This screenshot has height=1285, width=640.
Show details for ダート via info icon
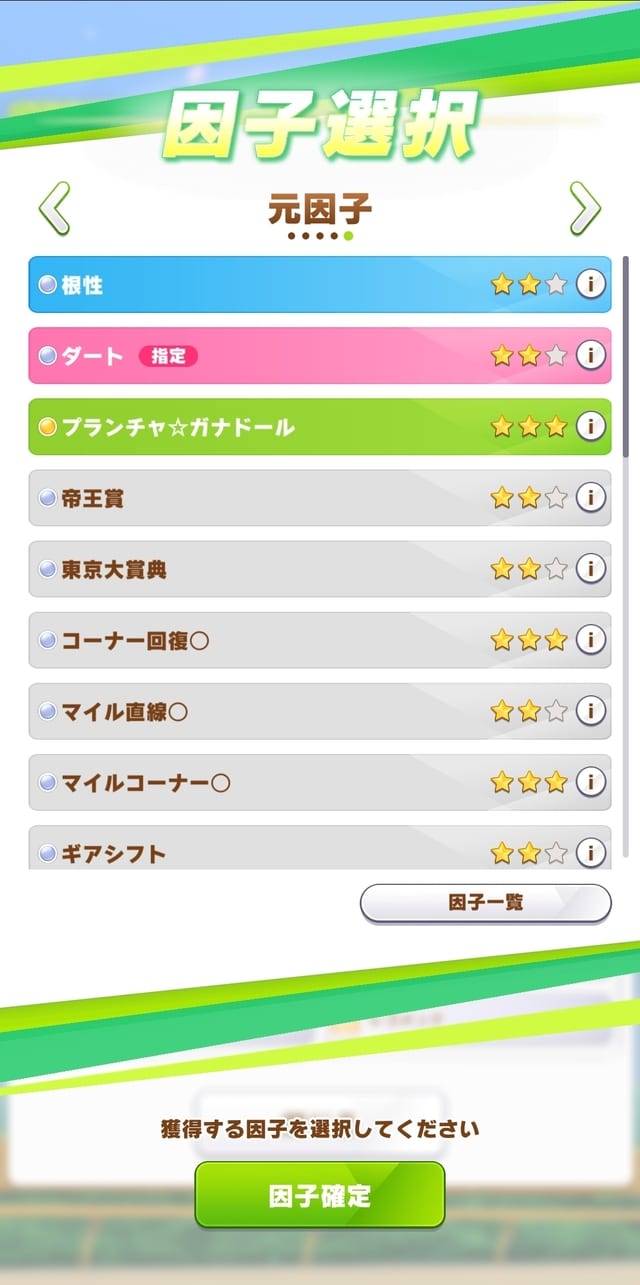[x=591, y=356]
